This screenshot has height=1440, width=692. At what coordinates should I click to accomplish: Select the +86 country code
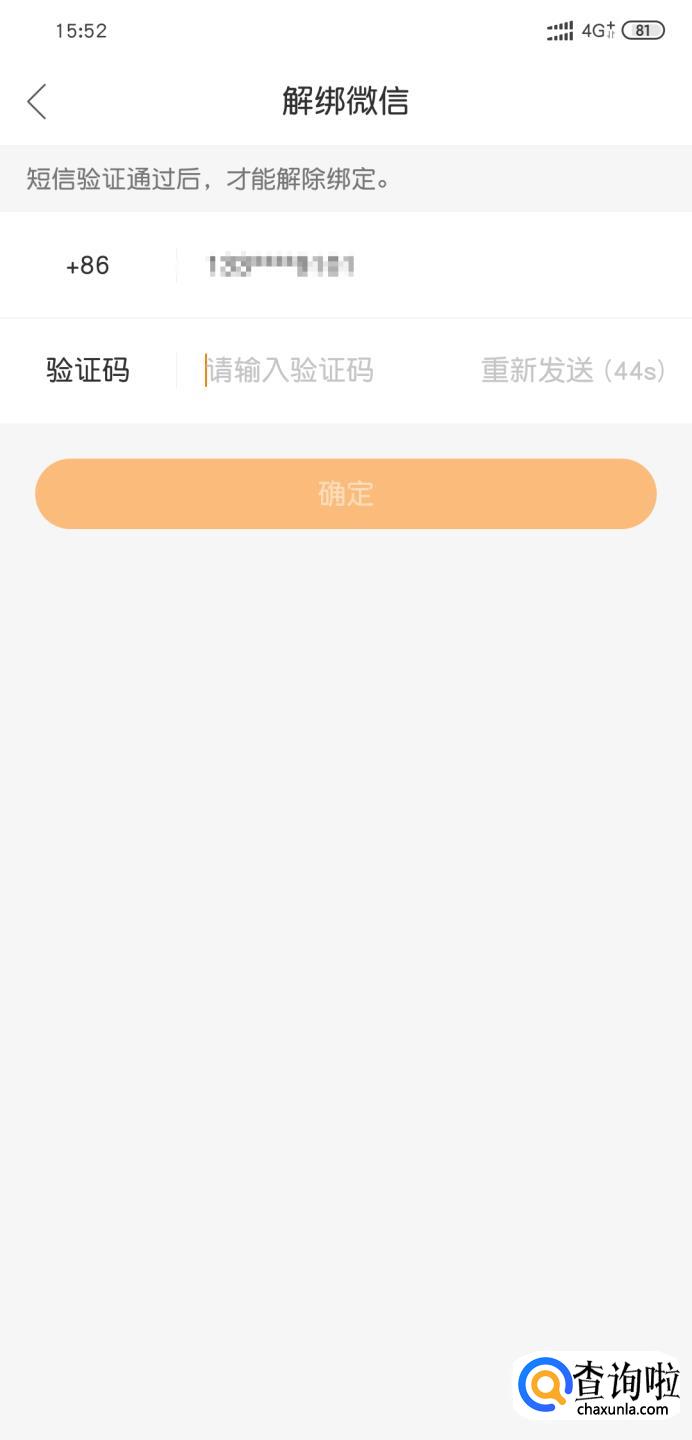[88, 266]
